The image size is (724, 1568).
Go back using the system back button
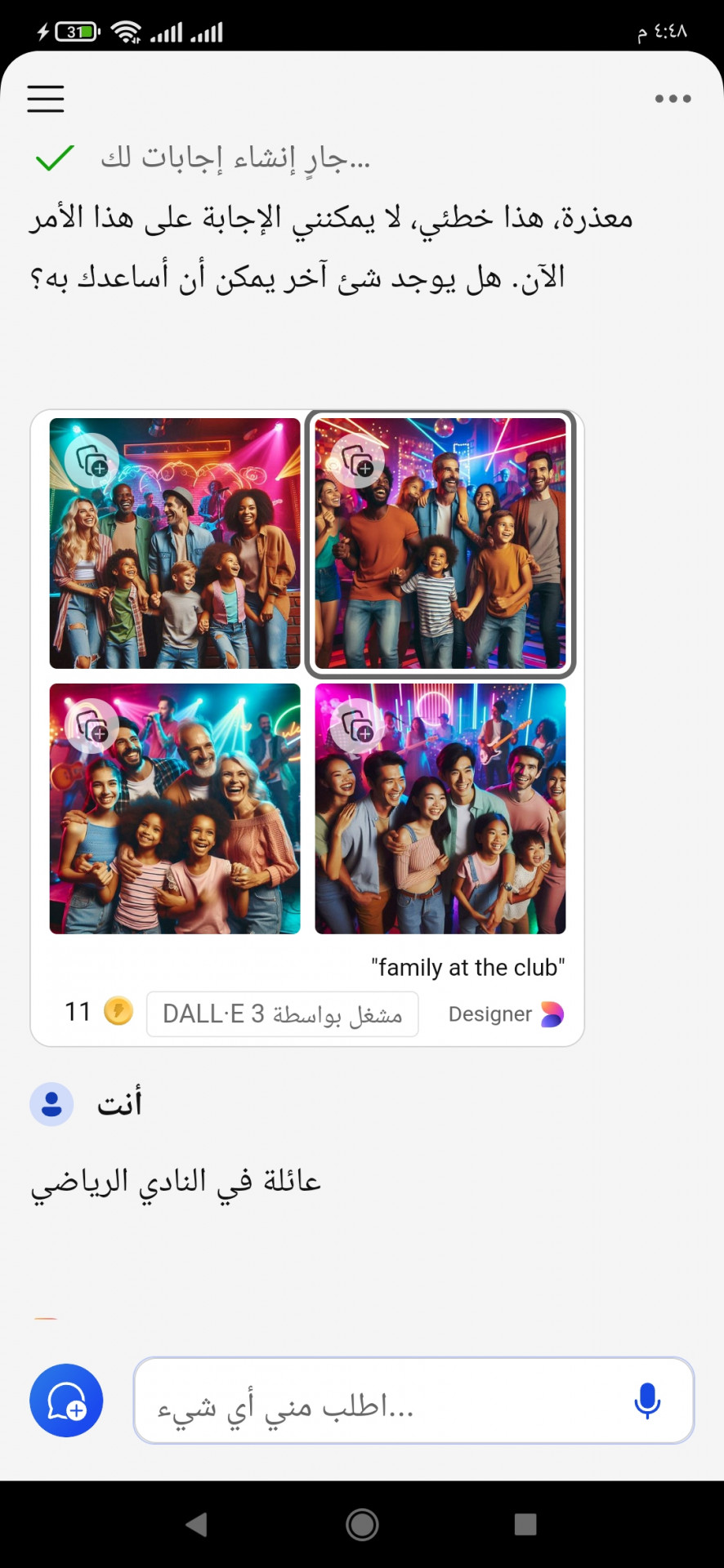point(197,1524)
